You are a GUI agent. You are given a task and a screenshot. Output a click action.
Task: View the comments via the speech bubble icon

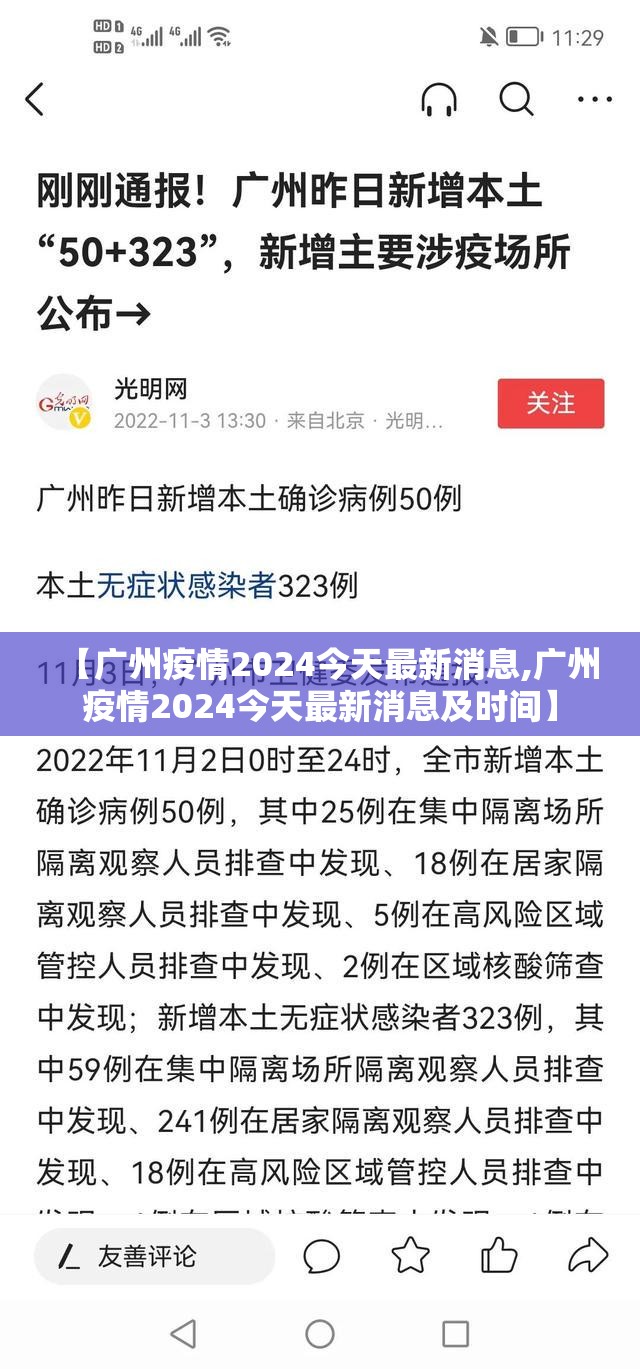point(321,1256)
